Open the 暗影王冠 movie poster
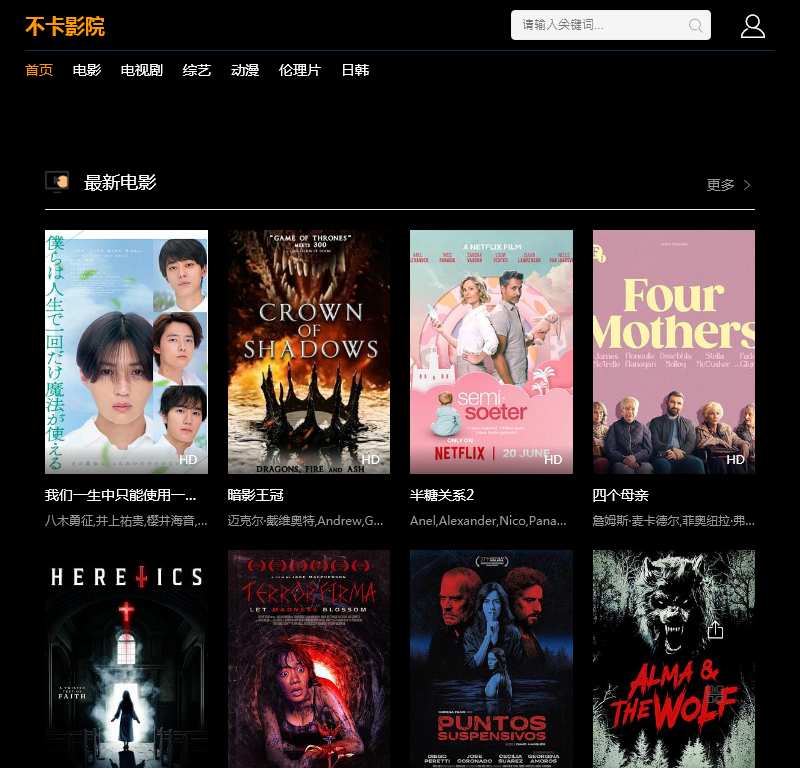 (309, 351)
